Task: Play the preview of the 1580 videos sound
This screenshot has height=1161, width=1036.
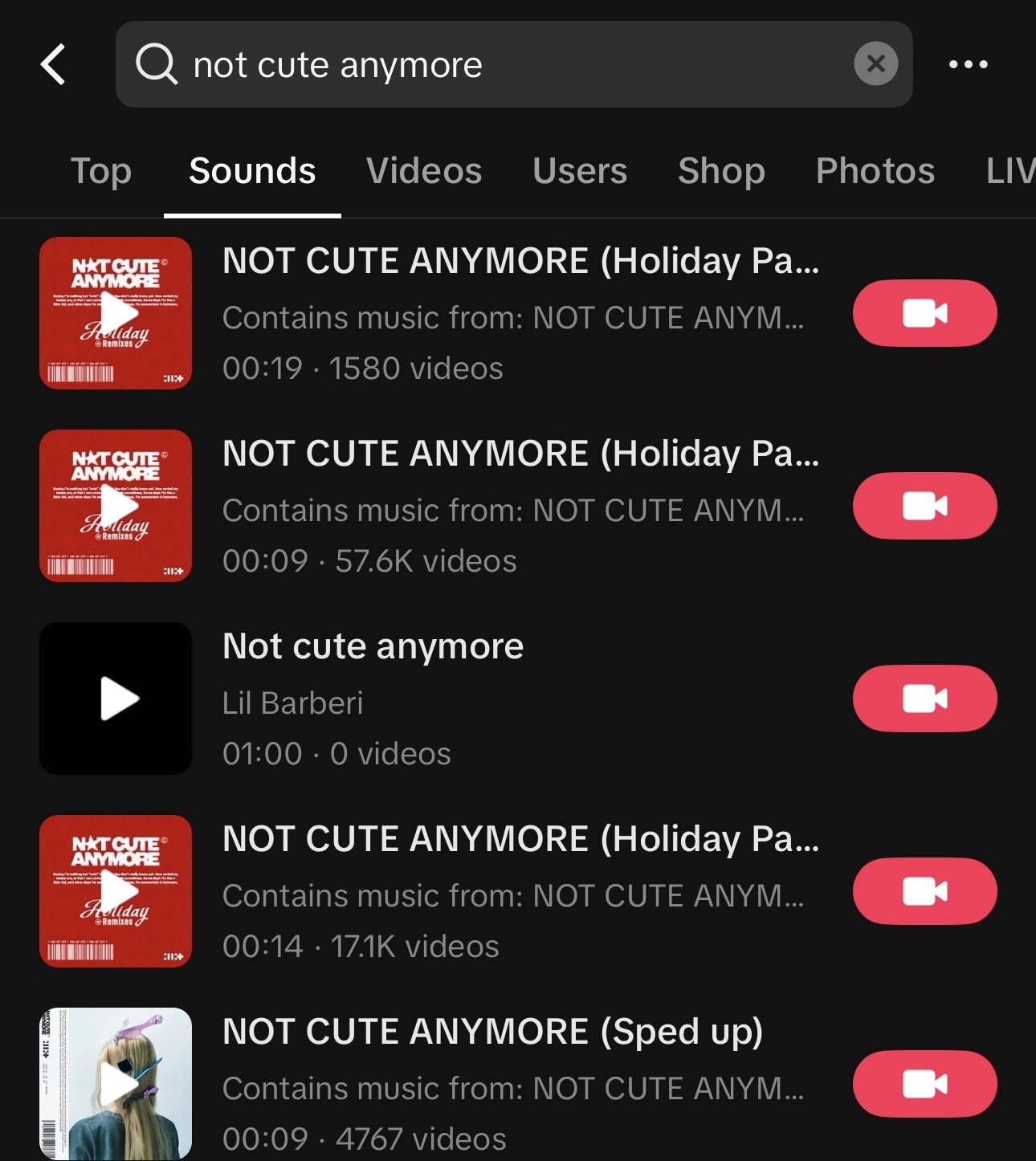Action: (116, 313)
